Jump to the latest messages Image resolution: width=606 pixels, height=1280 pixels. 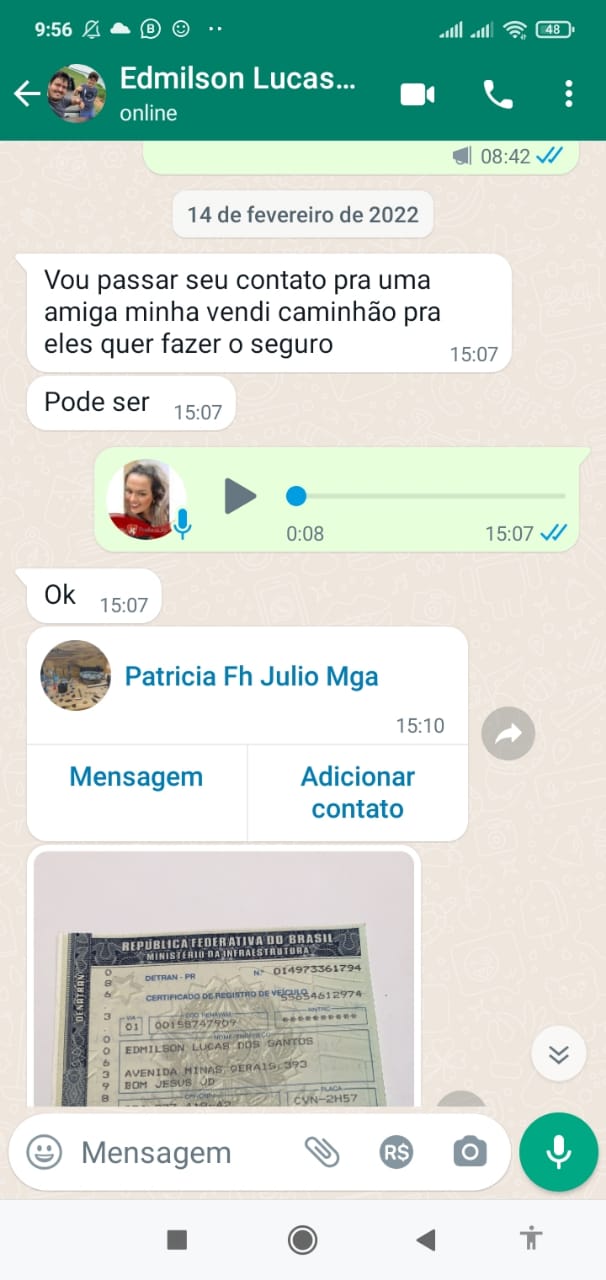tap(558, 1054)
